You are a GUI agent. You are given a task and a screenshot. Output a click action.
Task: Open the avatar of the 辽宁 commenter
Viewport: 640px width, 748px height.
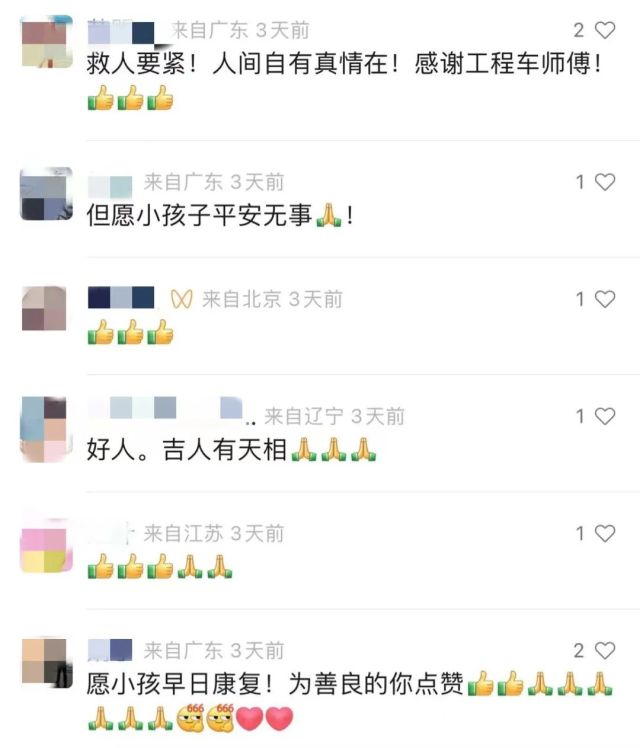coord(45,428)
